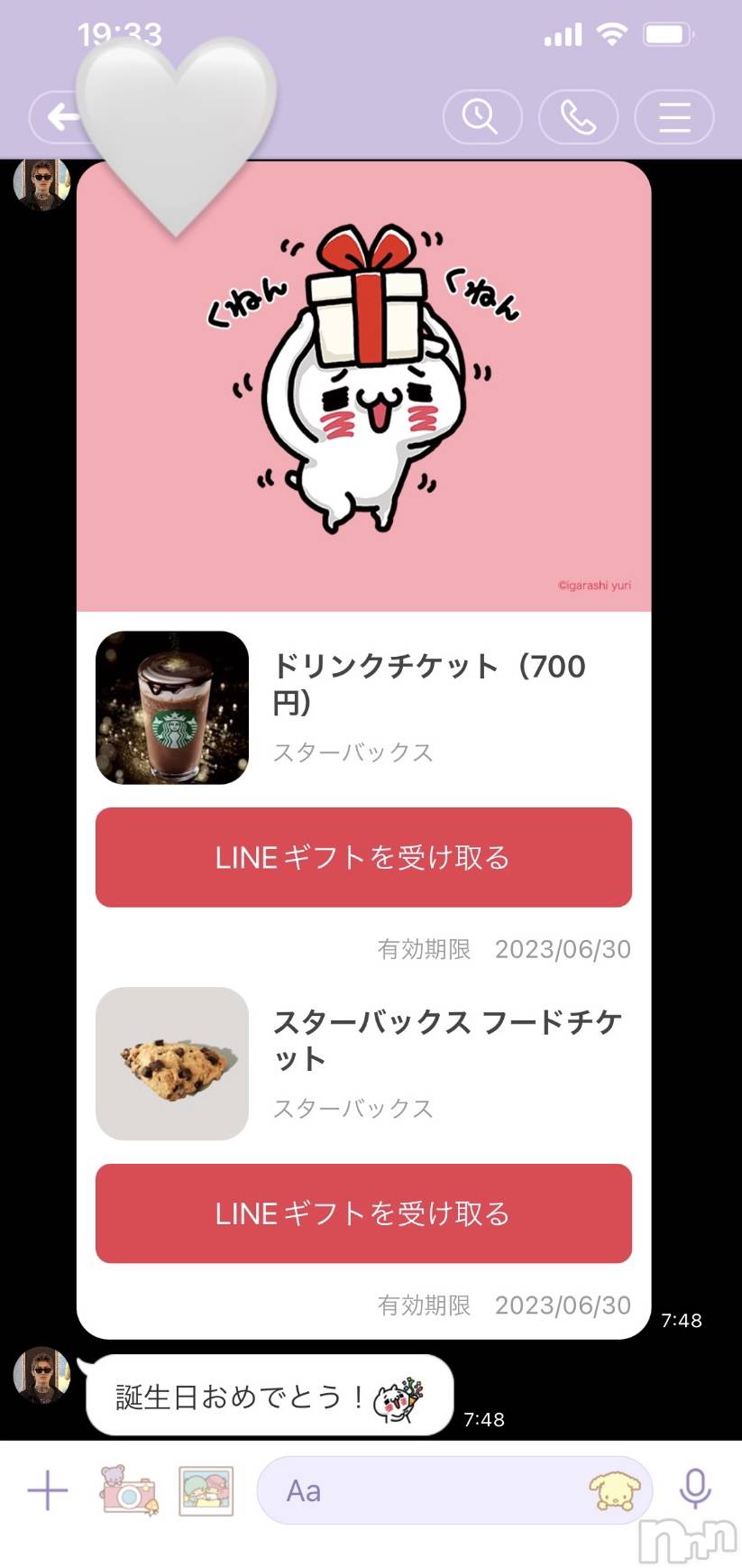
Task: Open the camera
Action: (128, 1490)
